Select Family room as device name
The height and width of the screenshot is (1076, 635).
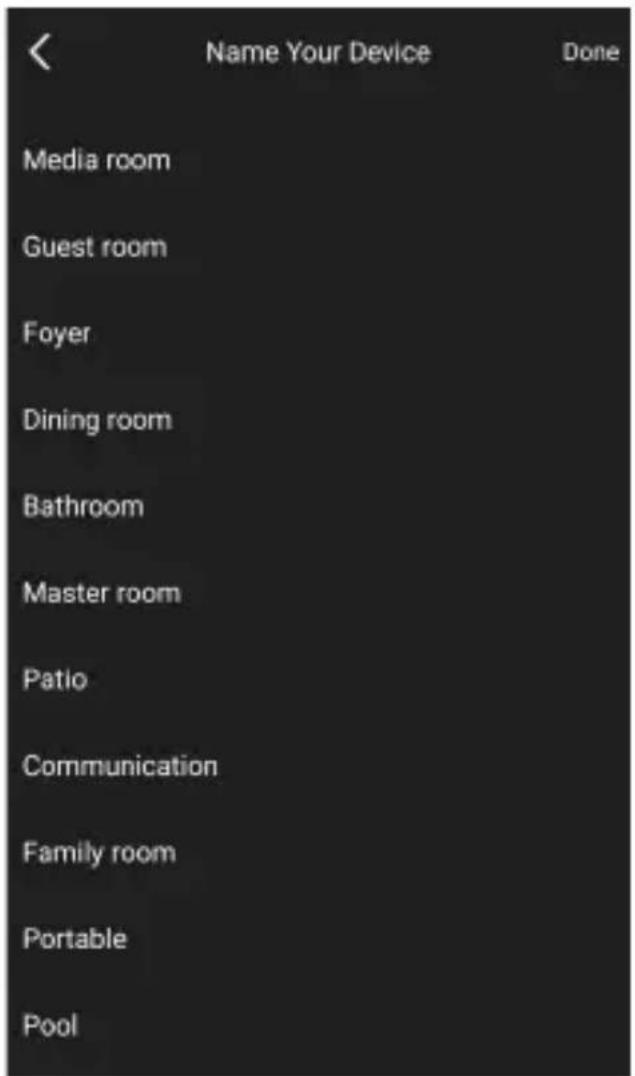pos(319,852)
